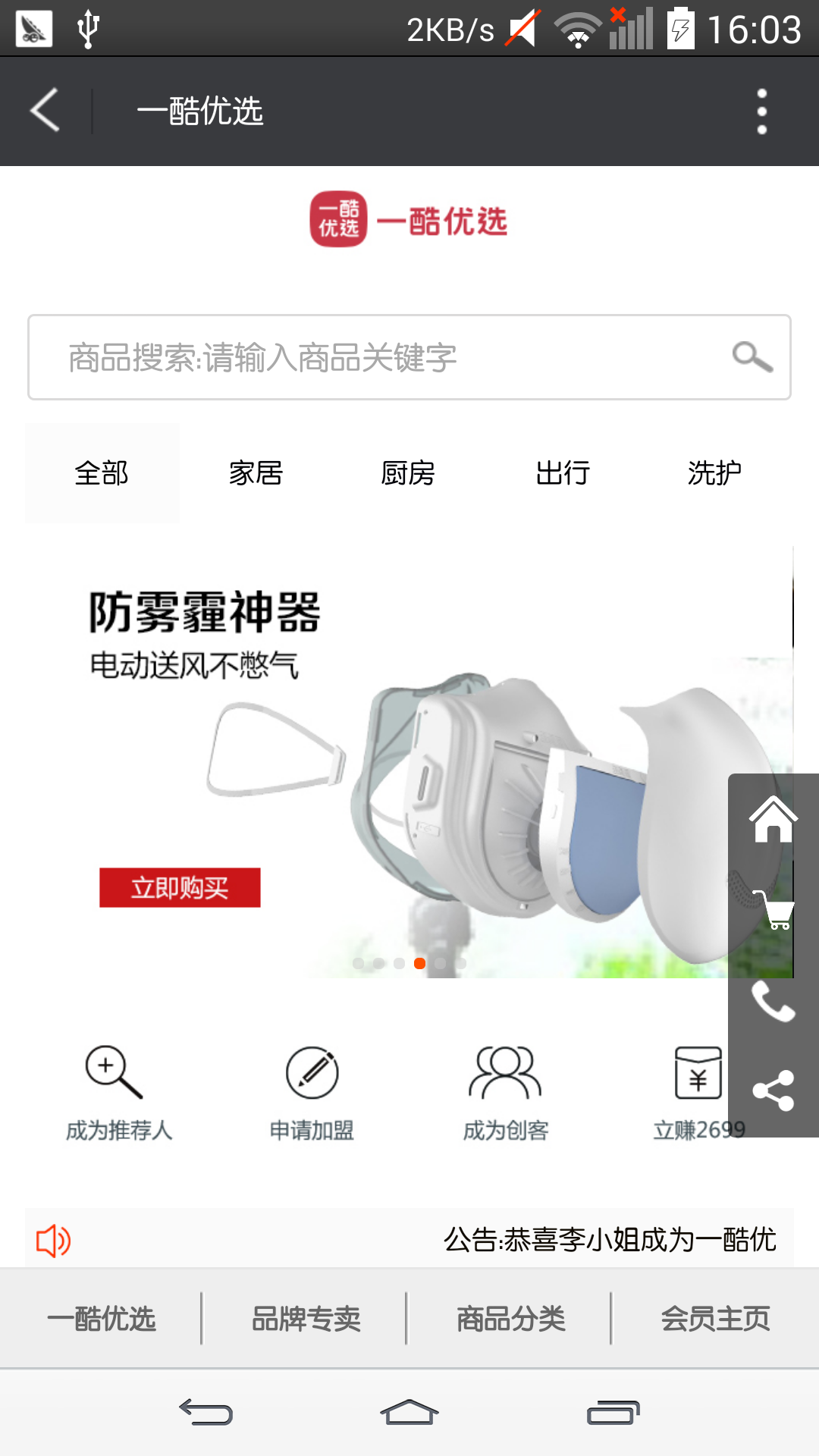This screenshot has width=819, height=1456.
Task: Switch to the 出行 category
Action: pyautogui.click(x=562, y=473)
